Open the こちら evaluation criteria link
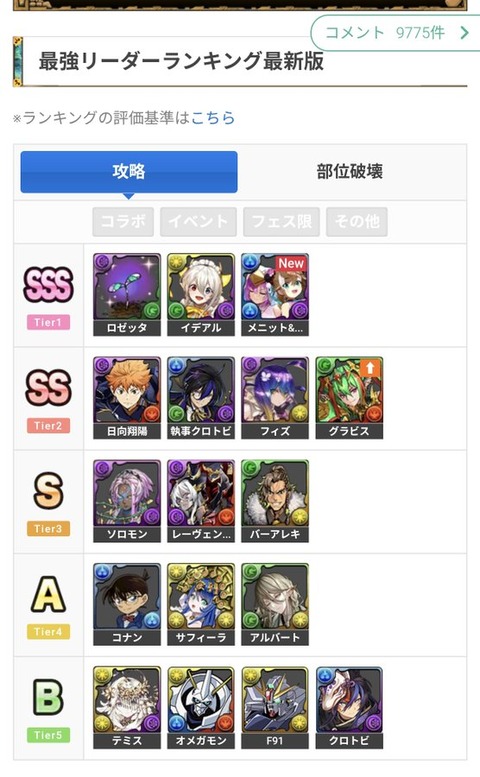Image resolution: width=480 pixels, height=777 pixels. pos(213,118)
